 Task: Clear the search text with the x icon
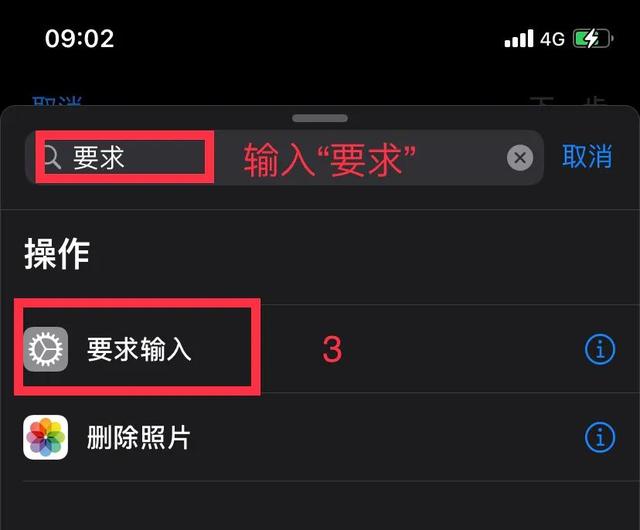519,158
